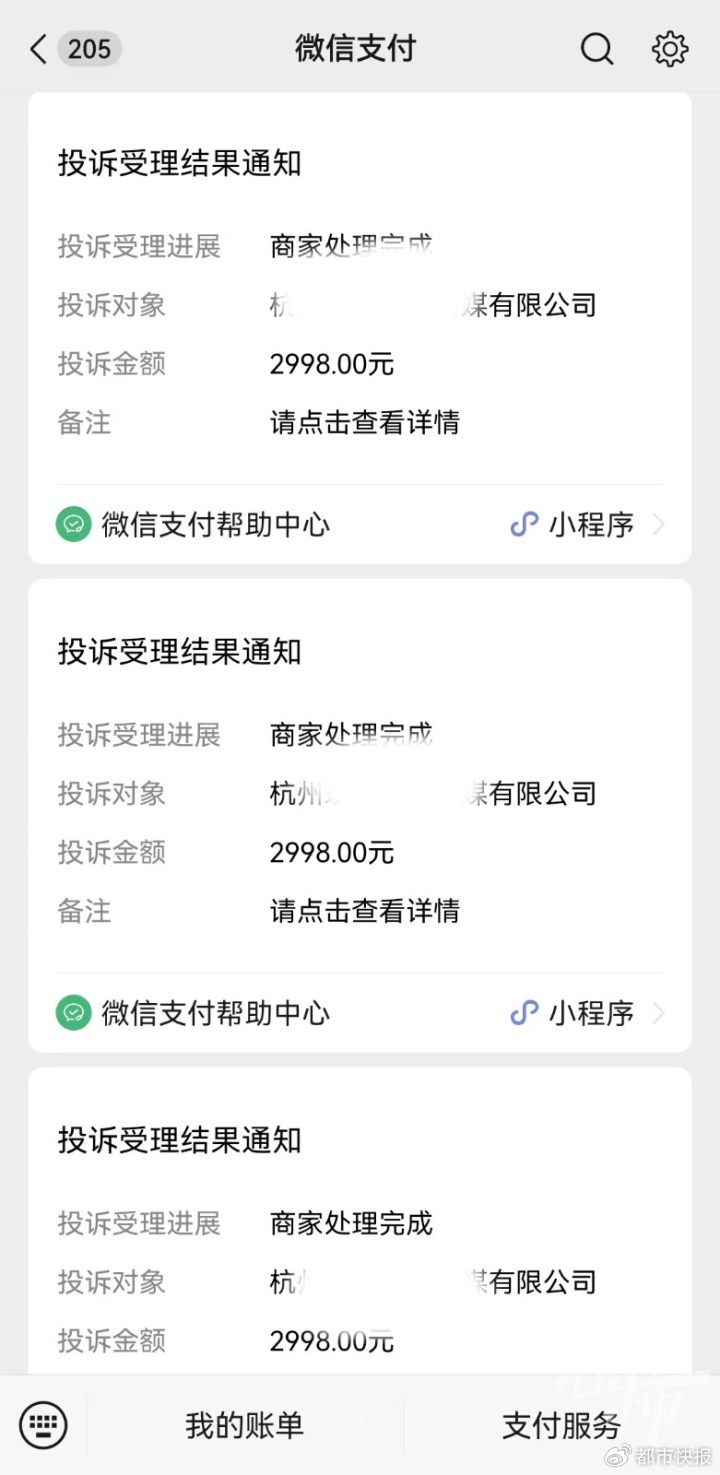Viewport: 720px width, 1475px height.
Task: Open the 我的账单 menu
Action: point(244,1425)
